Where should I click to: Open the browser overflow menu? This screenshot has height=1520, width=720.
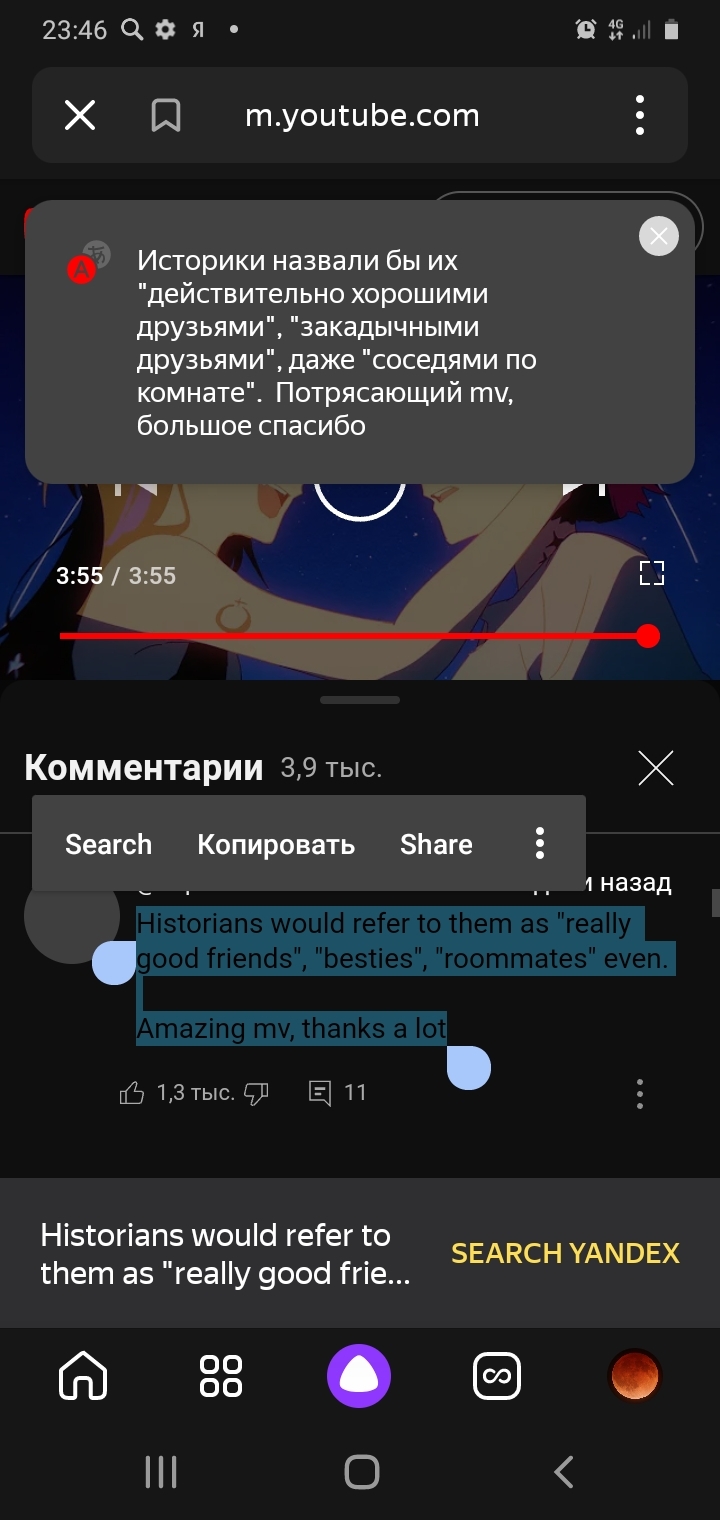click(x=640, y=116)
